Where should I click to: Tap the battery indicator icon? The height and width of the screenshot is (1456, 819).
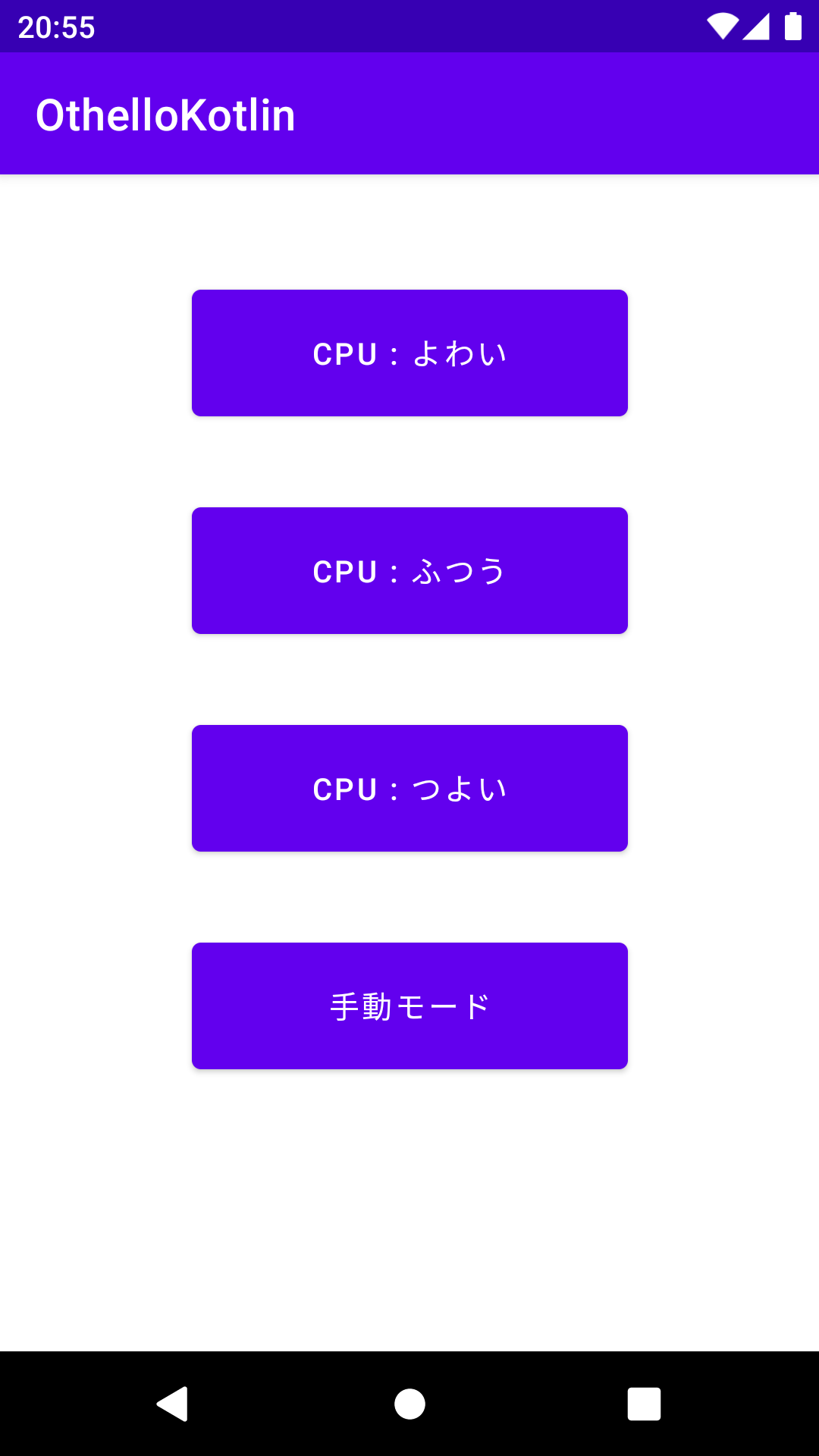coord(794,26)
